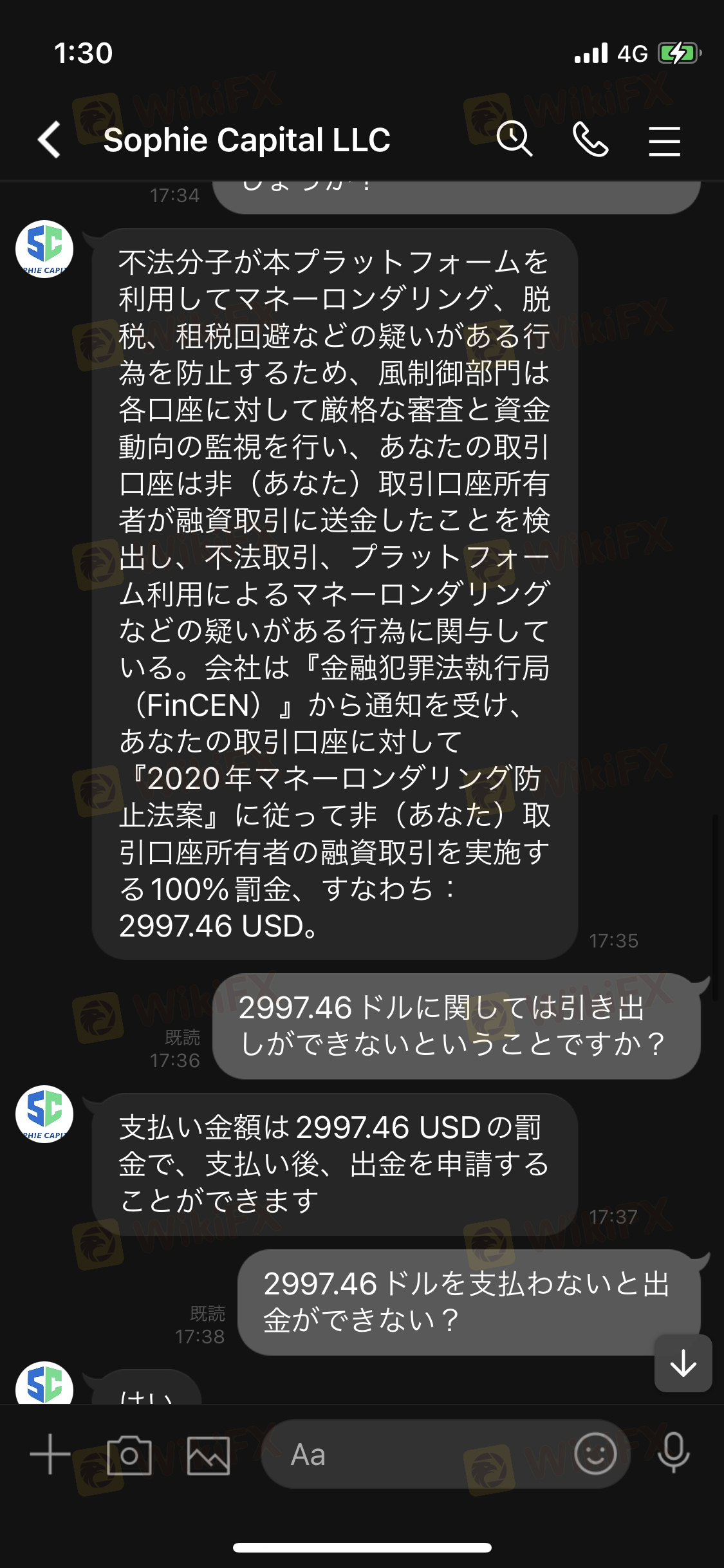The width and height of the screenshot is (724, 1568).
Task: Jump to the latest message
Action: pos(683,1363)
